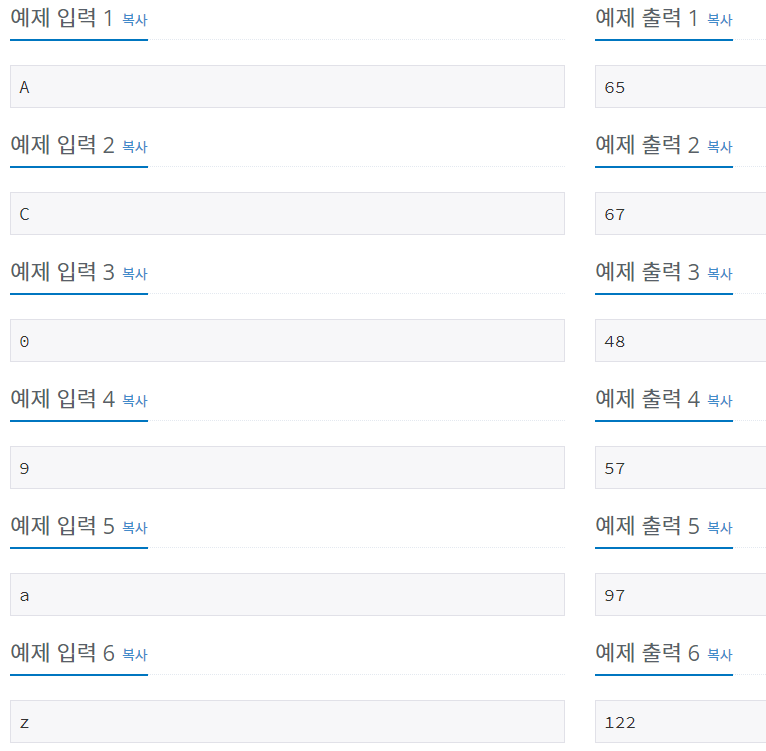This screenshot has height=751, width=766.
Task: Copy example input 1 via 복사
Action: [134, 19]
